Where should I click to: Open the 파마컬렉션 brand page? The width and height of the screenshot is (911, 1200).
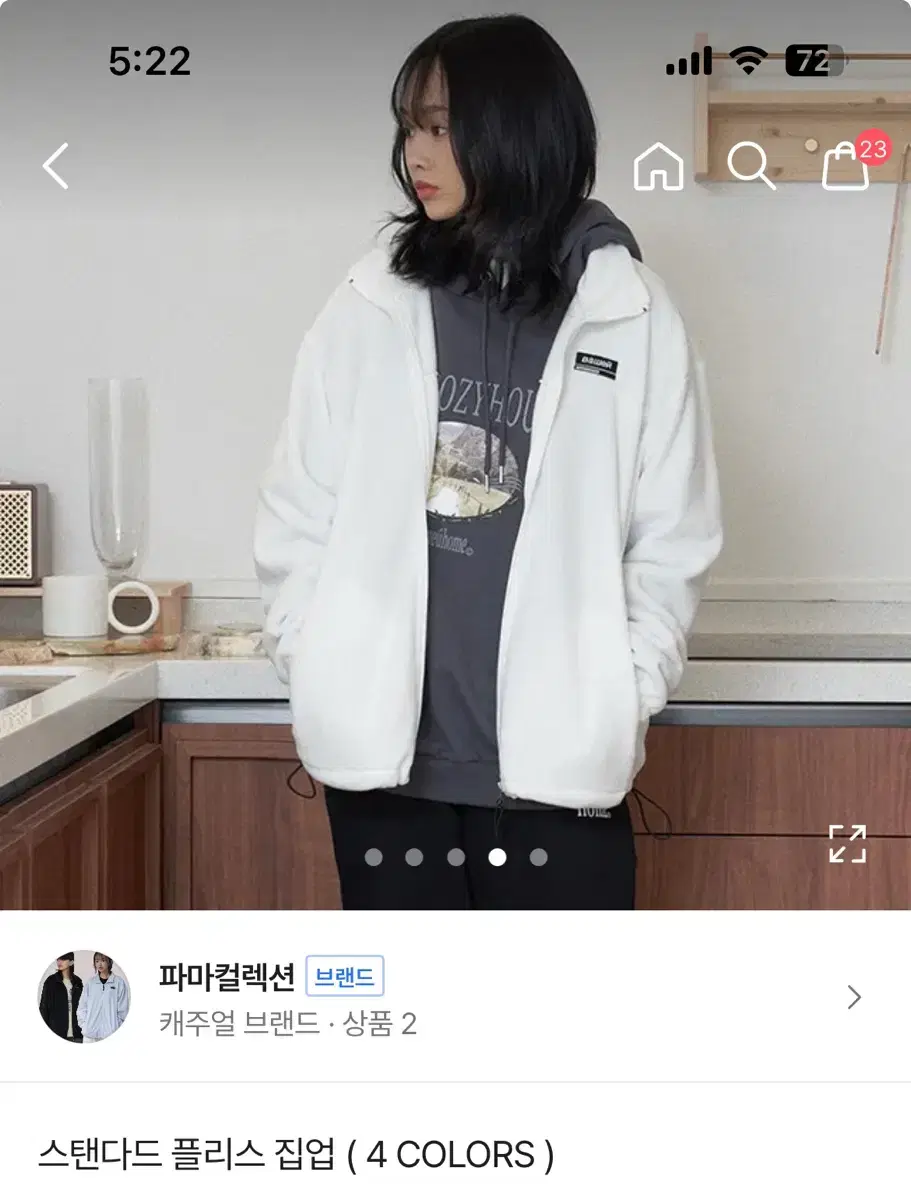click(455, 996)
